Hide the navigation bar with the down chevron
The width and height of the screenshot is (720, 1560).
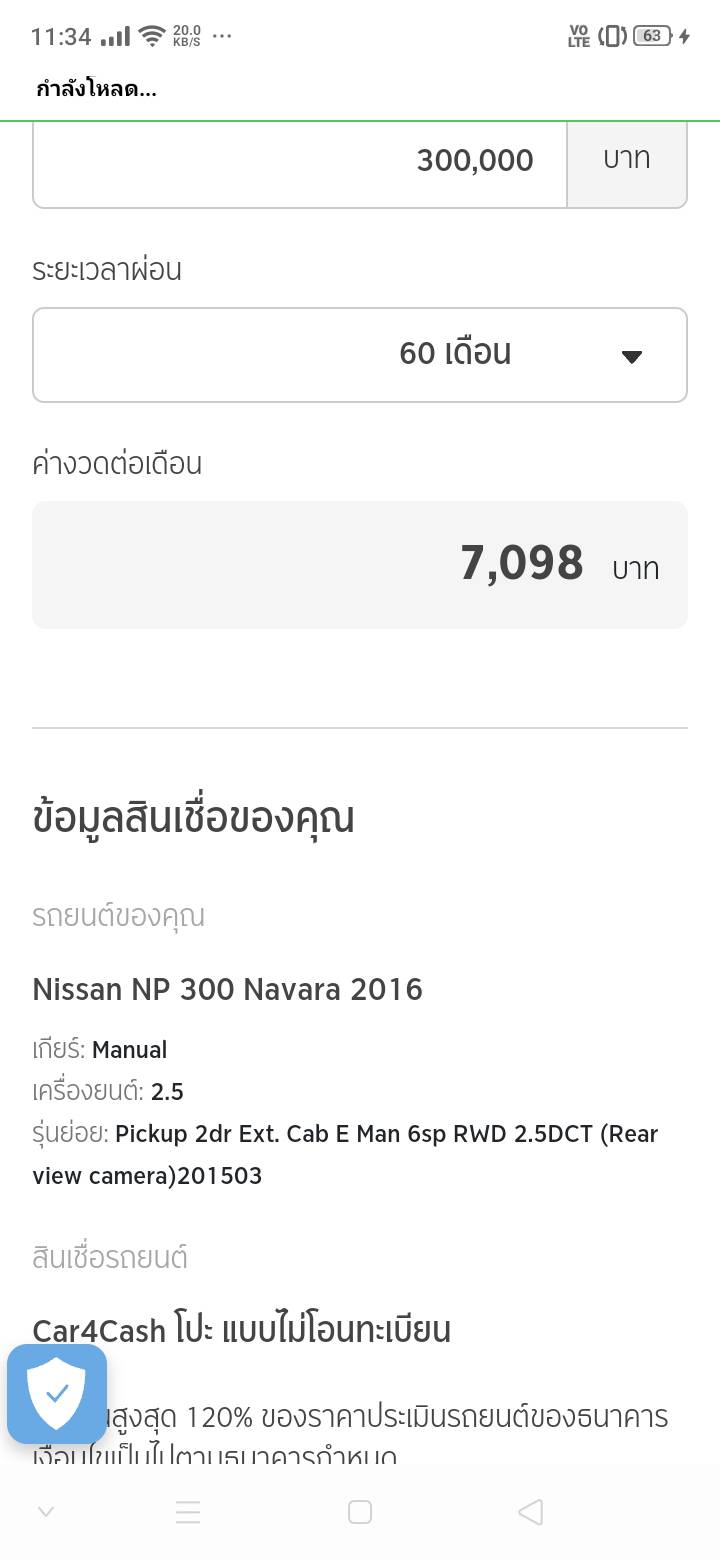(45, 1512)
